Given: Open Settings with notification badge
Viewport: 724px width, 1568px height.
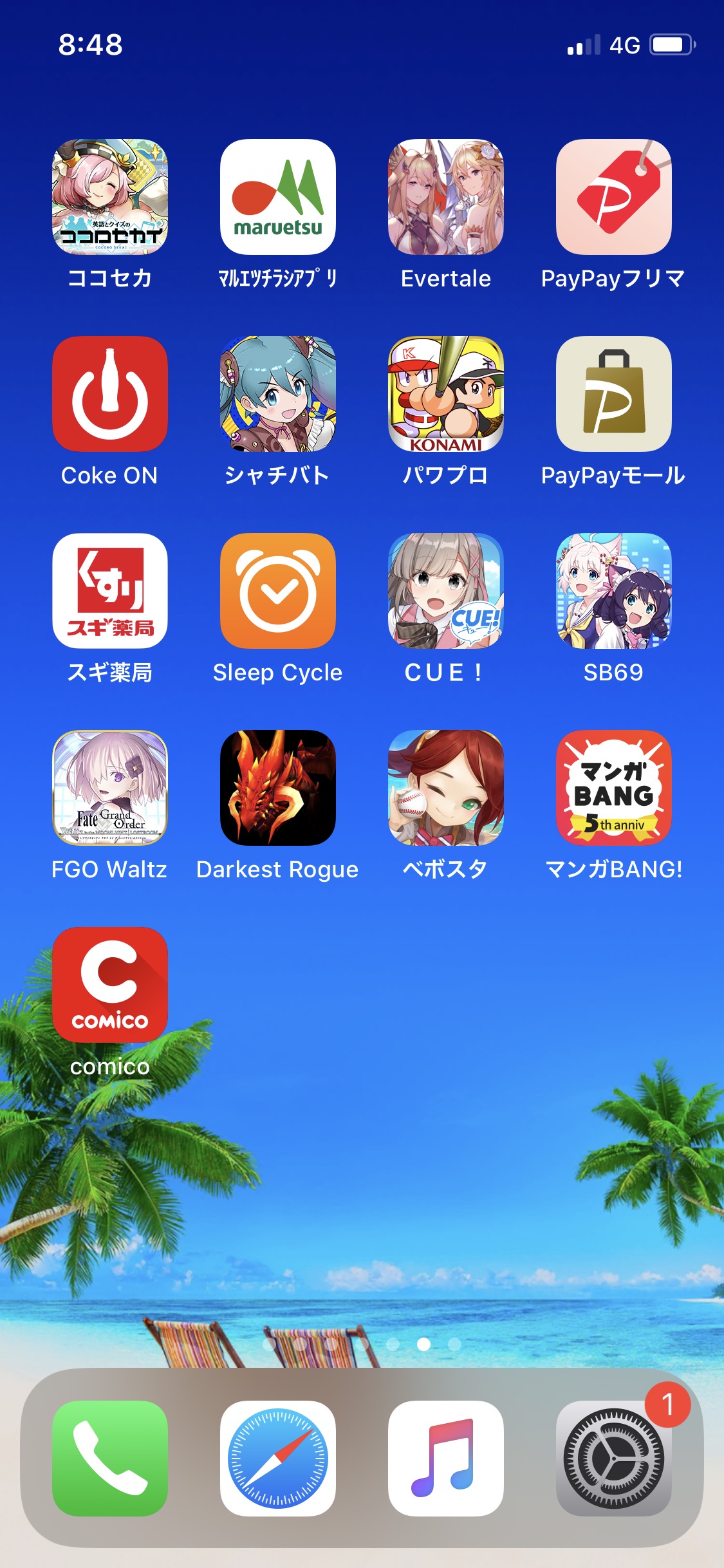Looking at the screenshot, I should 614,1459.
